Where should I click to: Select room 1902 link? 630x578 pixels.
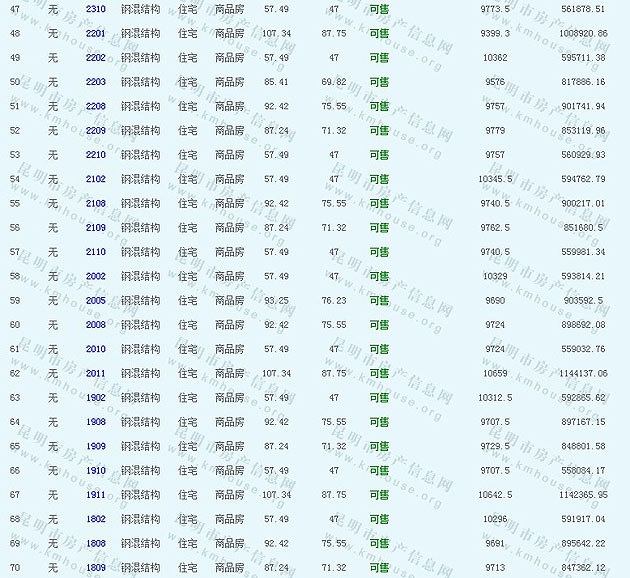(x=96, y=397)
